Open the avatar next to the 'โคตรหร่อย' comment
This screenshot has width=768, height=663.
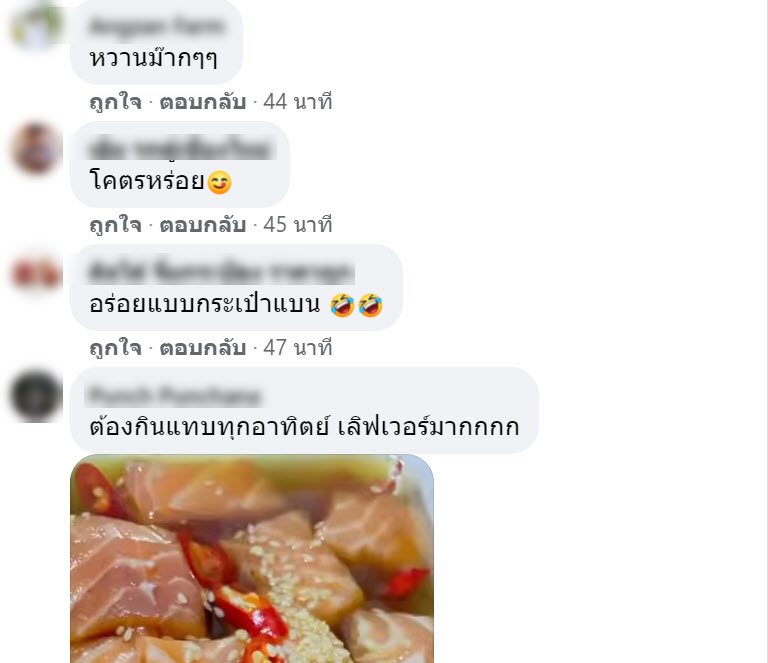pyautogui.click(x=37, y=149)
